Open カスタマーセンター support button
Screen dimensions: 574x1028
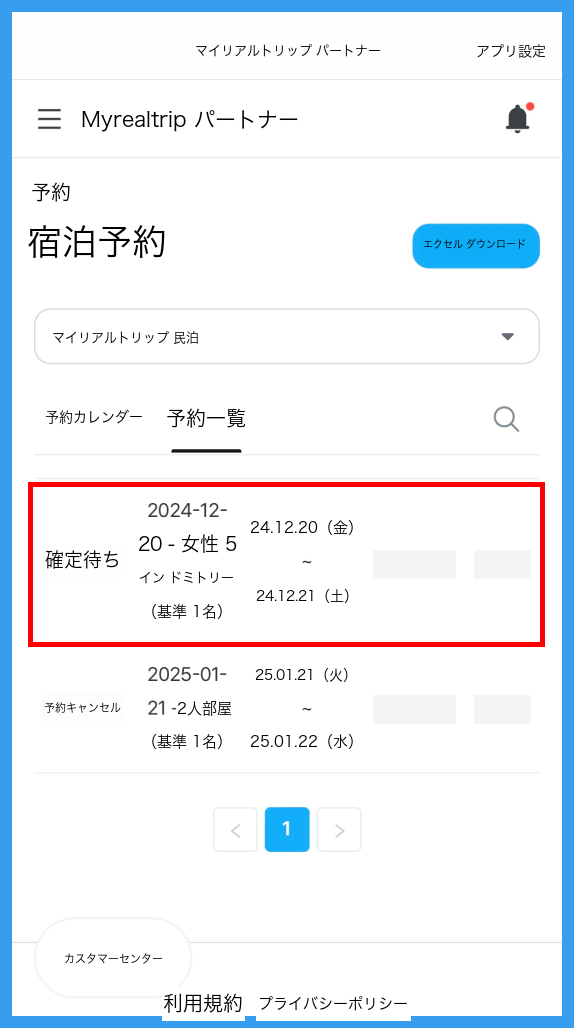point(113,958)
